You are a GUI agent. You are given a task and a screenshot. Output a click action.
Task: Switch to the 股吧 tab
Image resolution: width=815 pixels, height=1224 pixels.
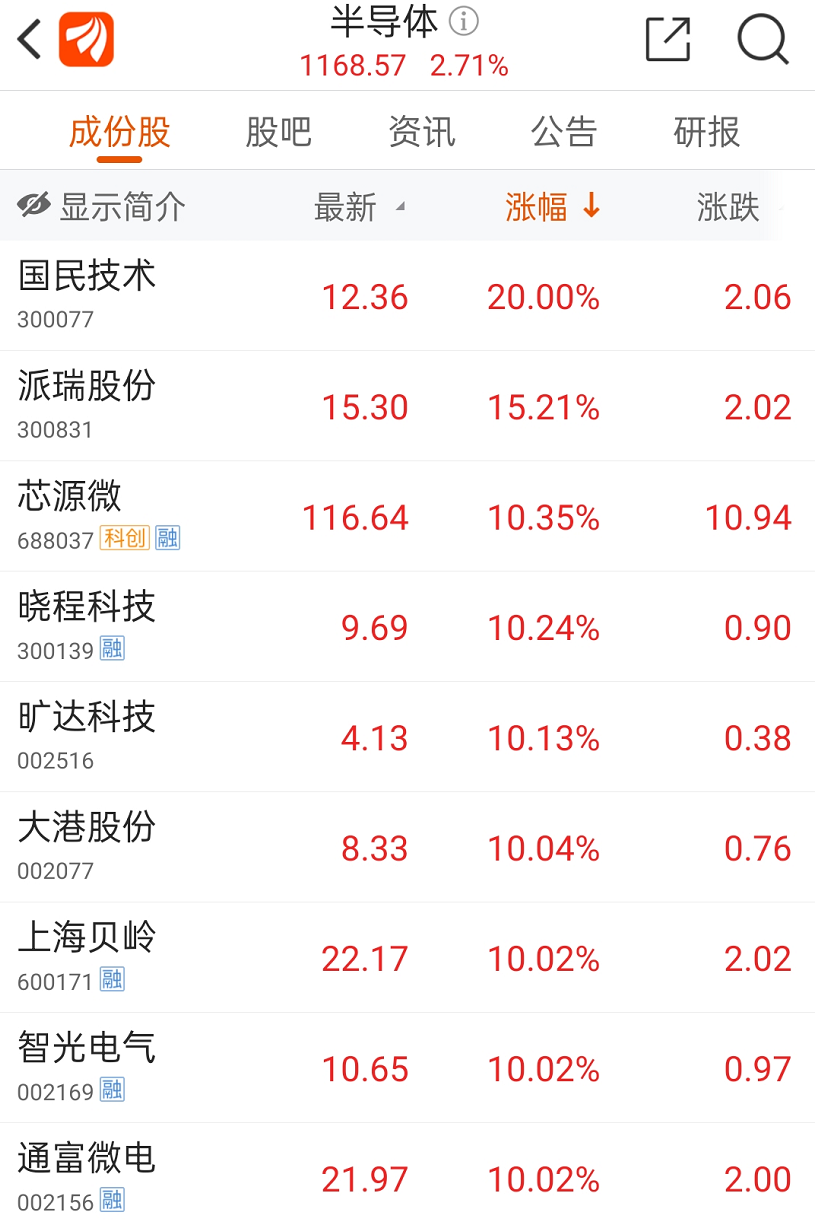point(278,132)
